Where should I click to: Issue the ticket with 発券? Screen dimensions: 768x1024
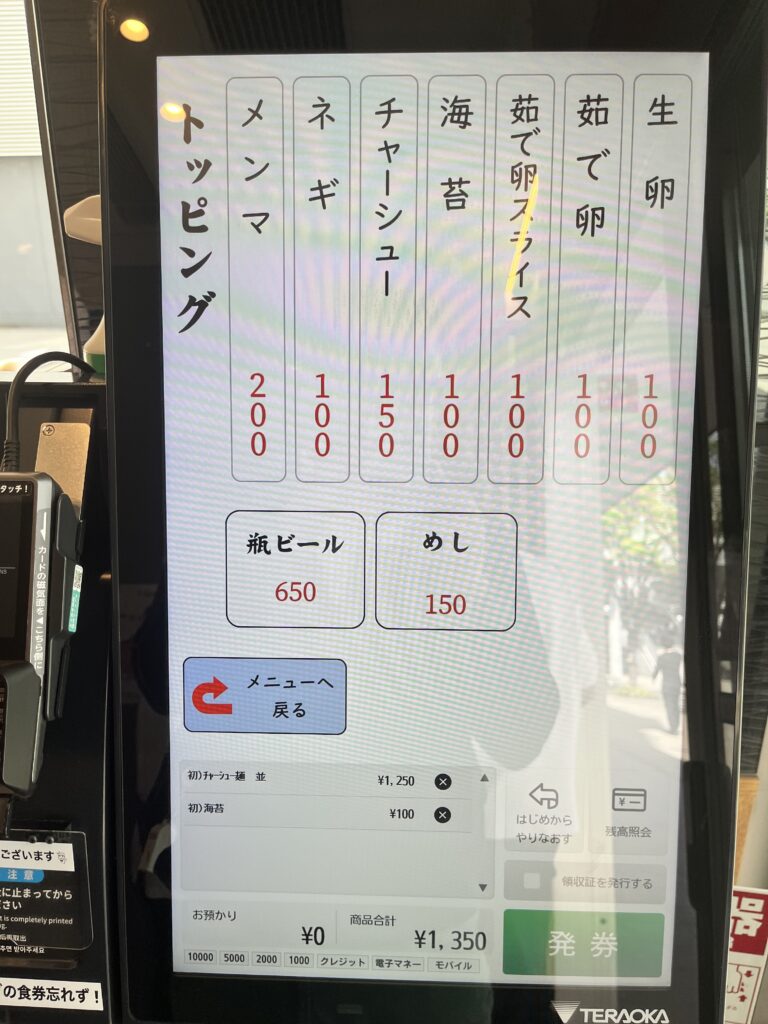click(583, 944)
